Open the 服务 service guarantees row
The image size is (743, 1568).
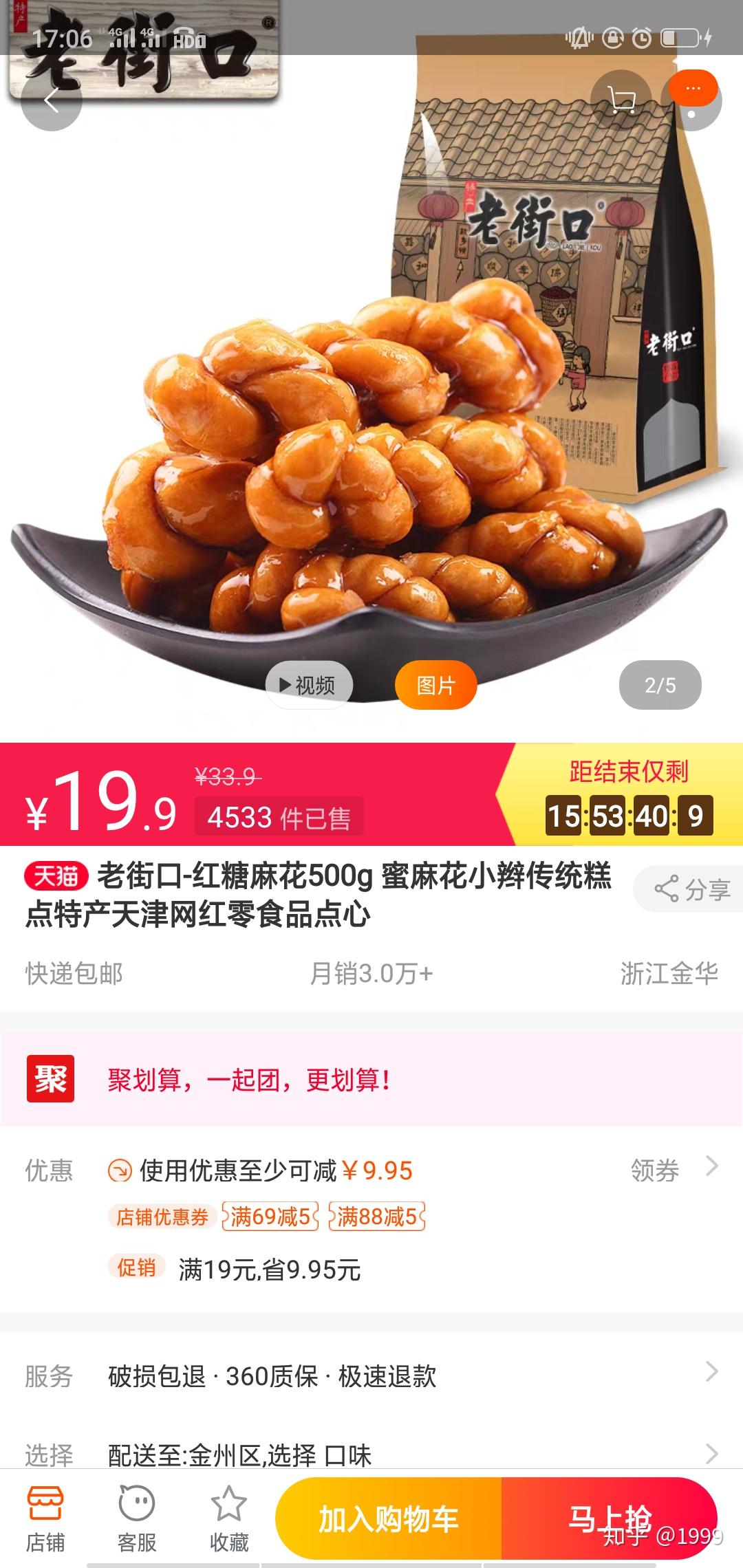click(371, 1375)
